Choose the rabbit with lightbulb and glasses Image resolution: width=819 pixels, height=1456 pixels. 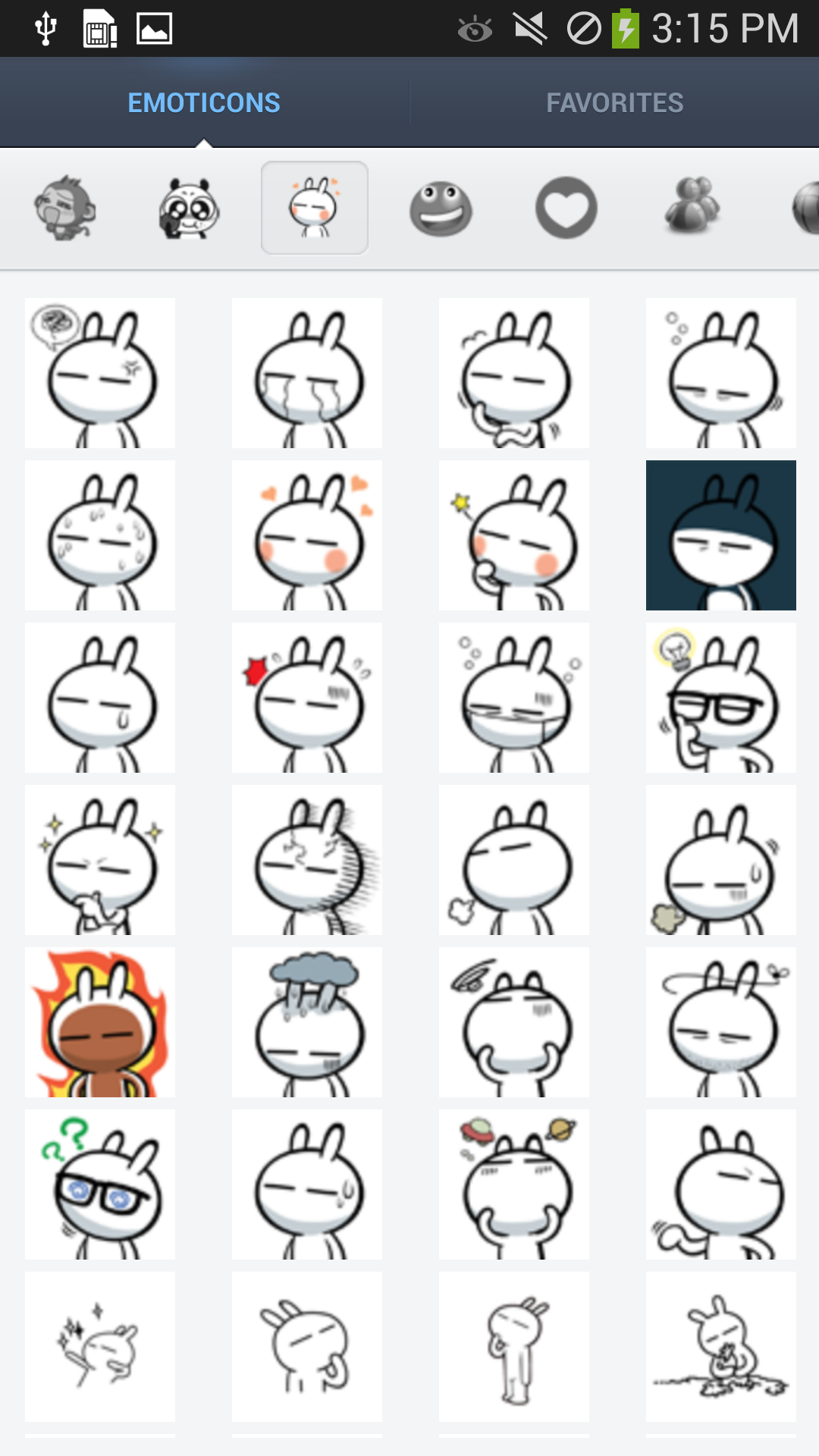tap(720, 698)
